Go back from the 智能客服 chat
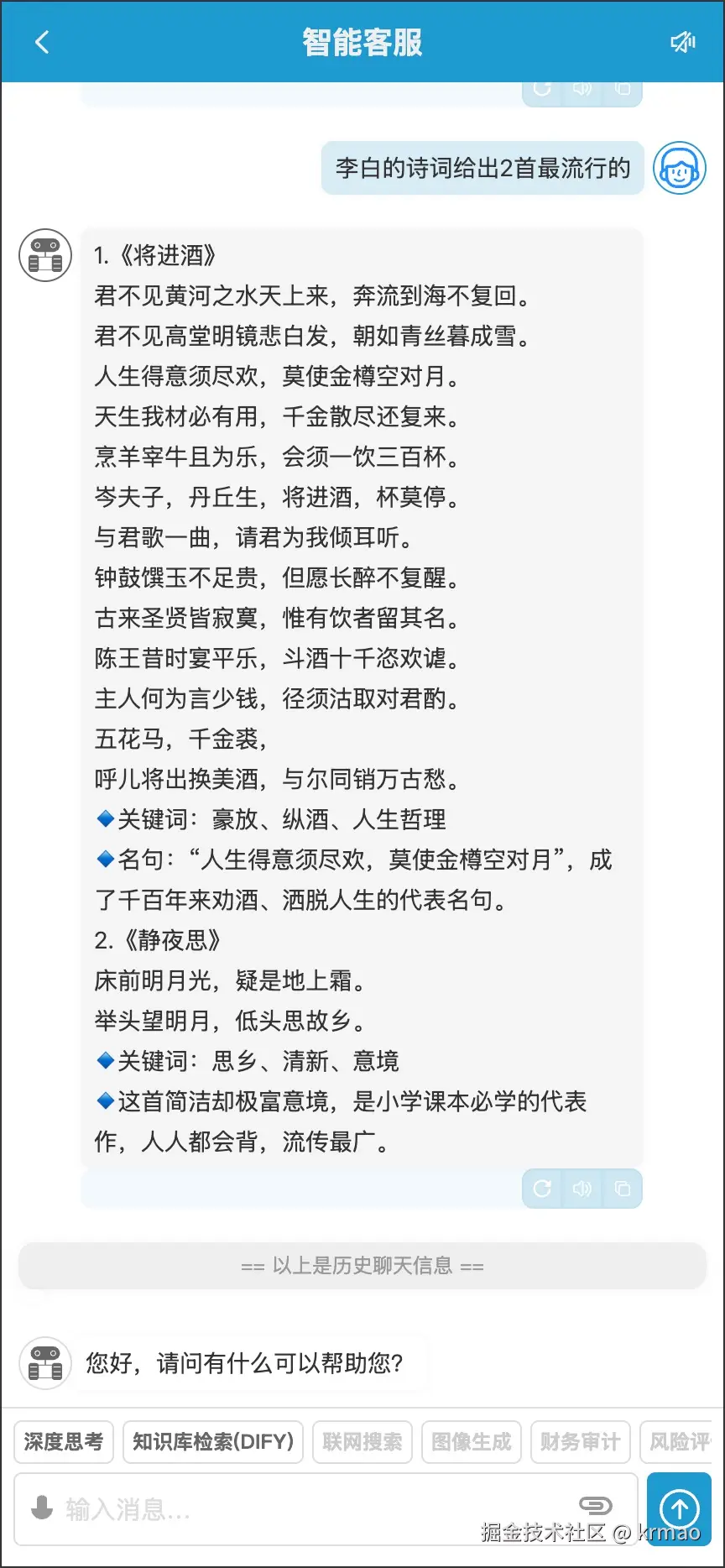725x1568 pixels. [x=42, y=42]
